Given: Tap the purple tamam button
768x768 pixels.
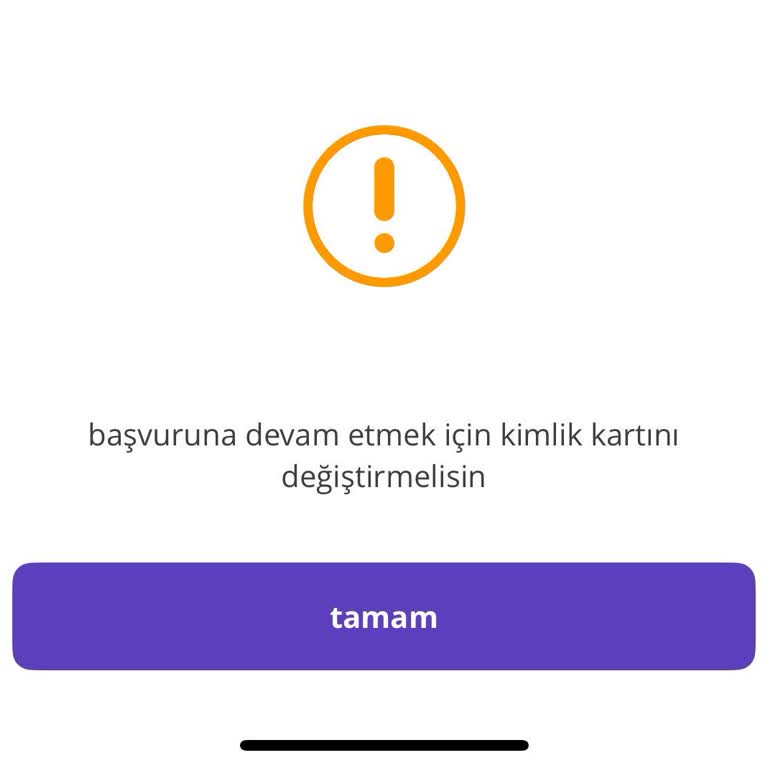Looking at the screenshot, I should (384, 616).
